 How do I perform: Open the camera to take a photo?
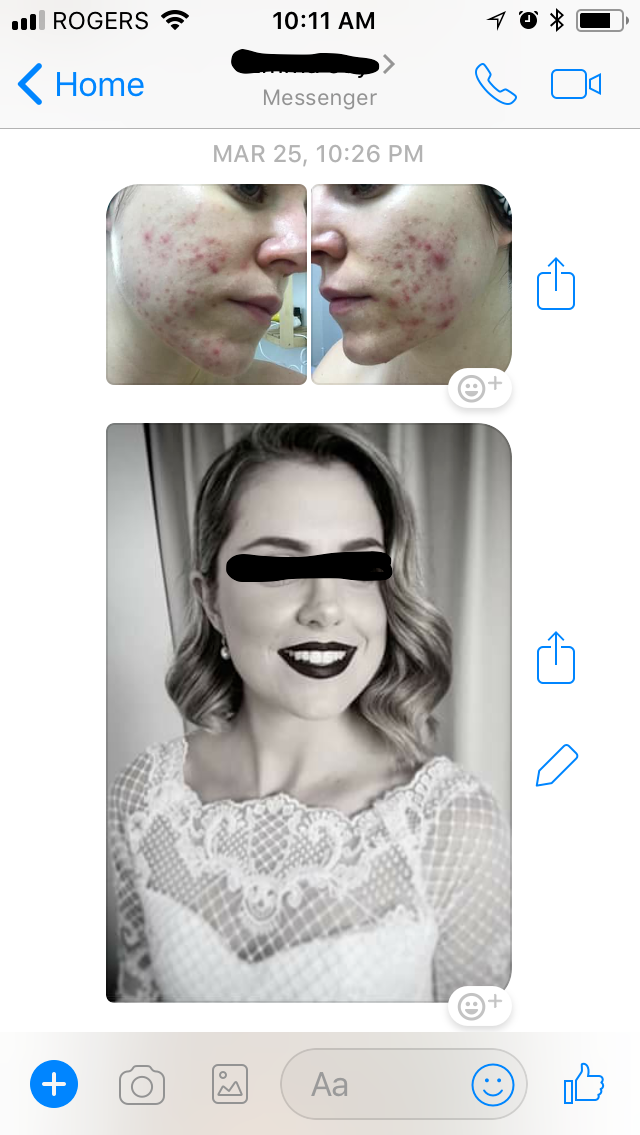pos(142,1084)
